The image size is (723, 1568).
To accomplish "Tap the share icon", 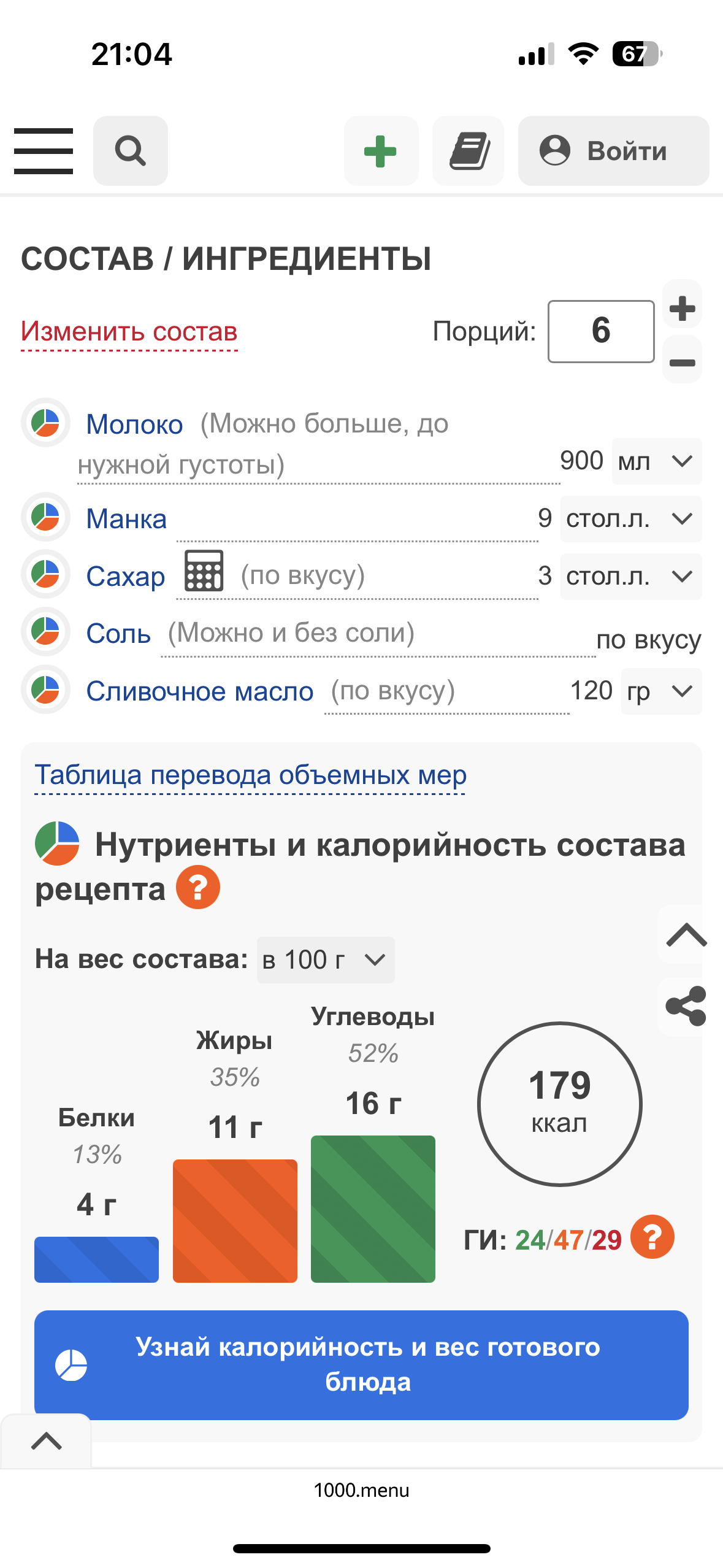I will point(686,1006).
